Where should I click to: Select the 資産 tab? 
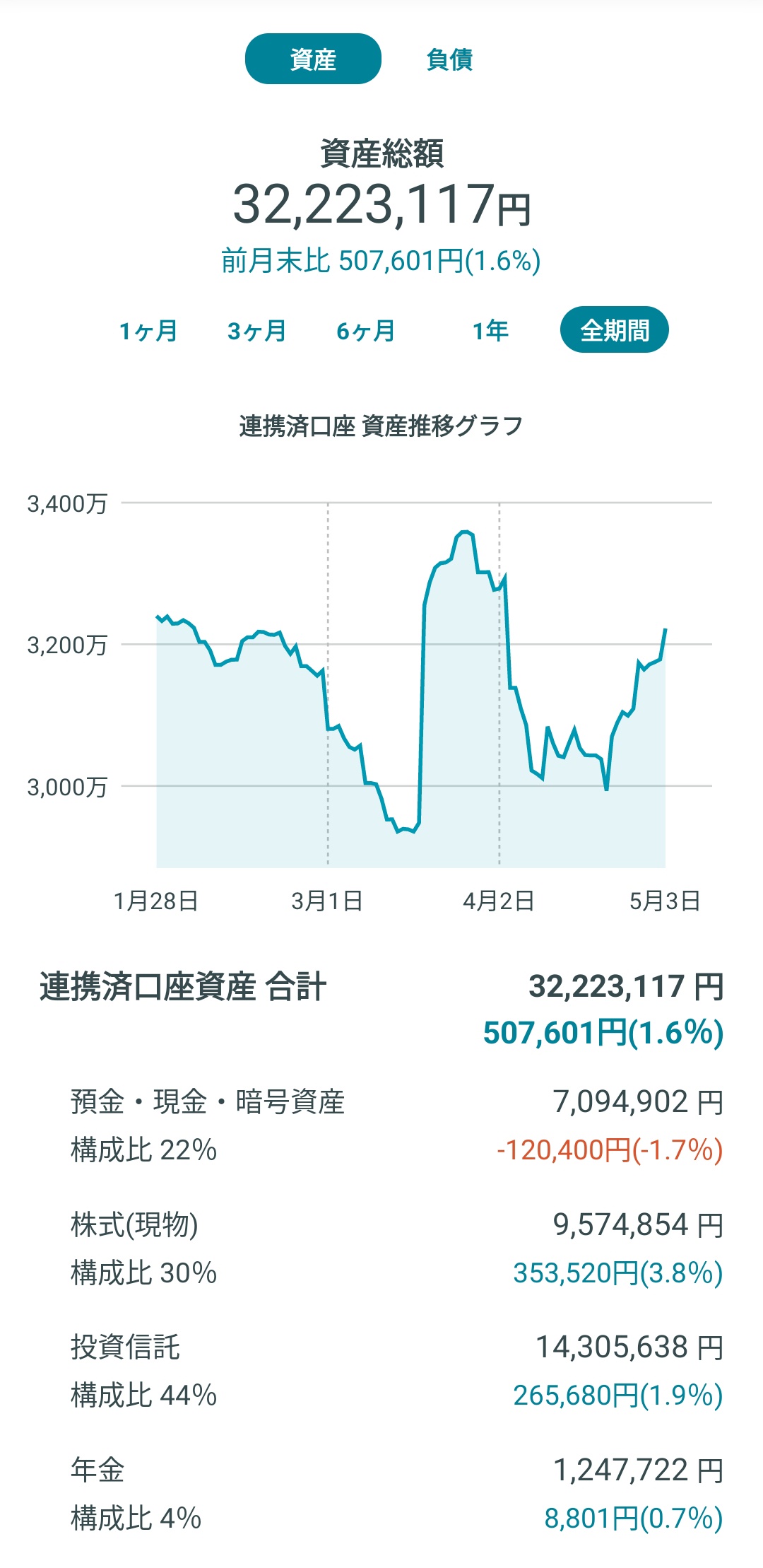[313, 59]
